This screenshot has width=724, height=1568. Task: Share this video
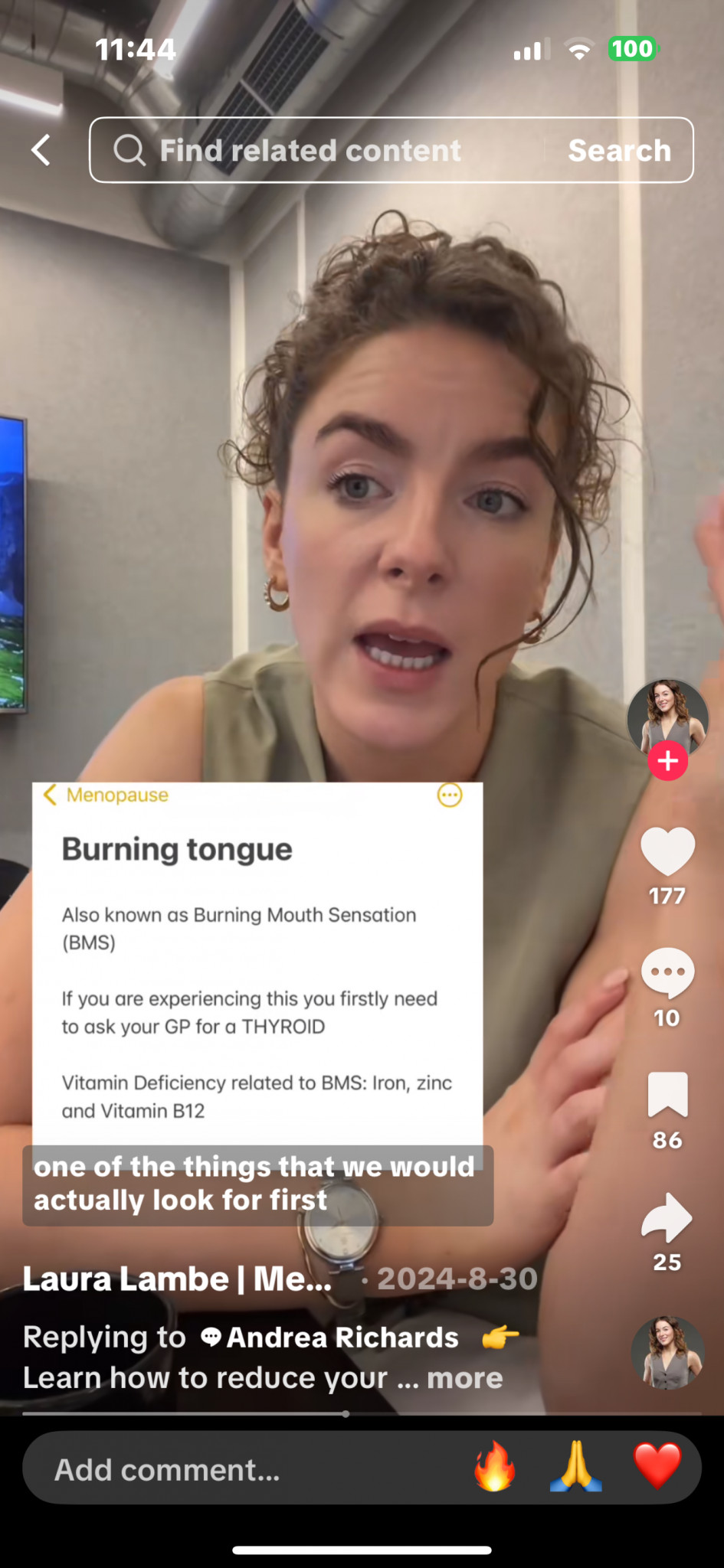point(667,1217)
